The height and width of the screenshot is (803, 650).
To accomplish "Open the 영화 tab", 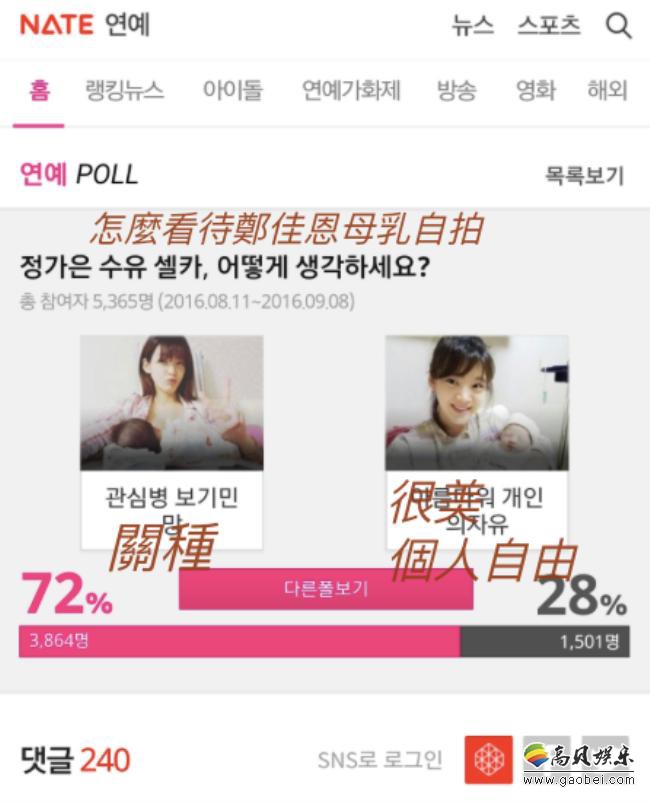I will 535,91.
